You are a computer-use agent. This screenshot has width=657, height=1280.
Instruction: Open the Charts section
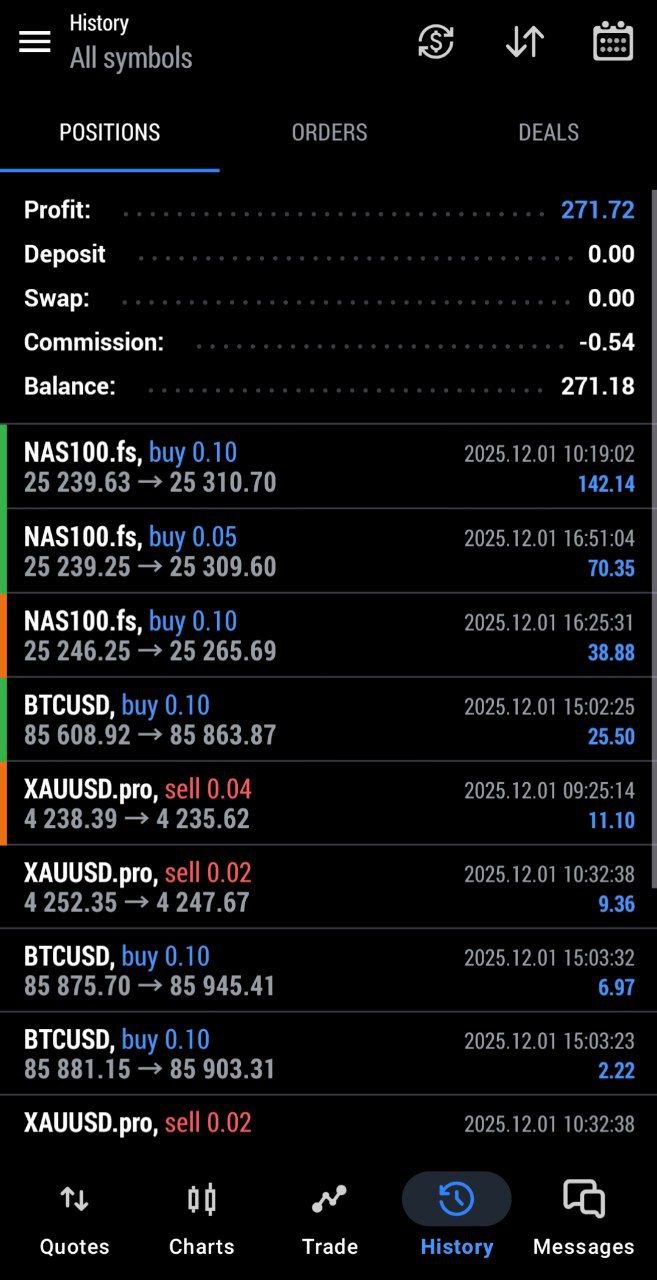(x=201, y=1220)
